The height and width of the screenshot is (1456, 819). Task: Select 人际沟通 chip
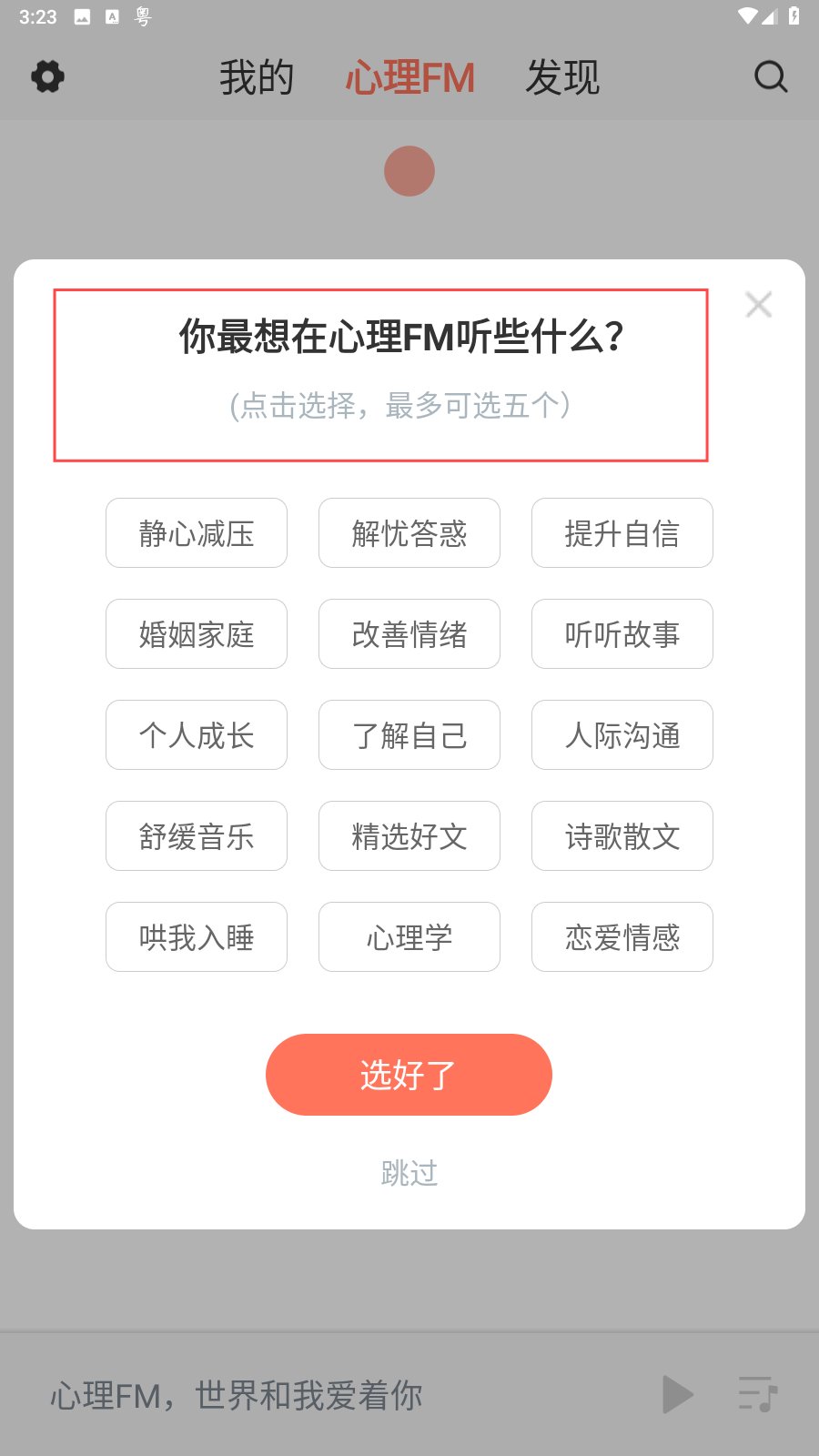tap(622, 735)
